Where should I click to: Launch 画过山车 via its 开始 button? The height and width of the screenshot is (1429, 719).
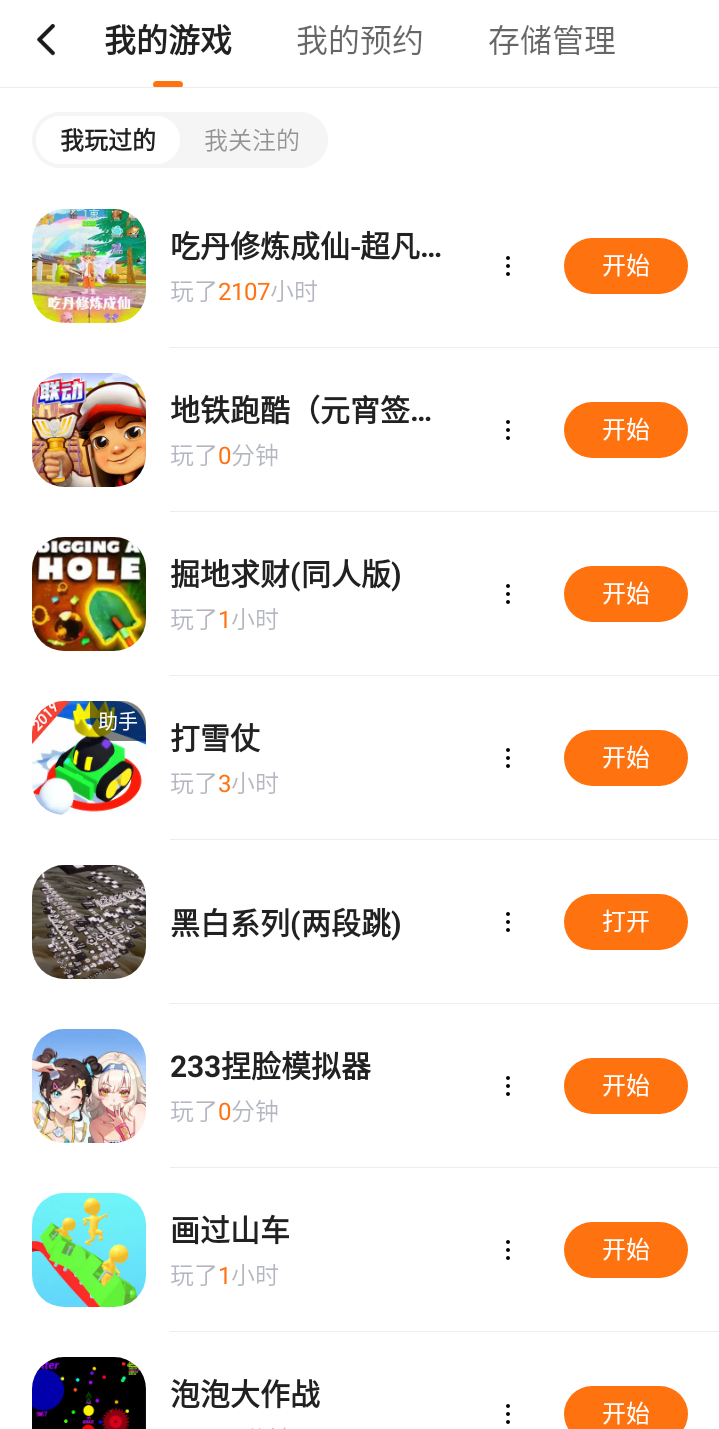point(625,1250)
